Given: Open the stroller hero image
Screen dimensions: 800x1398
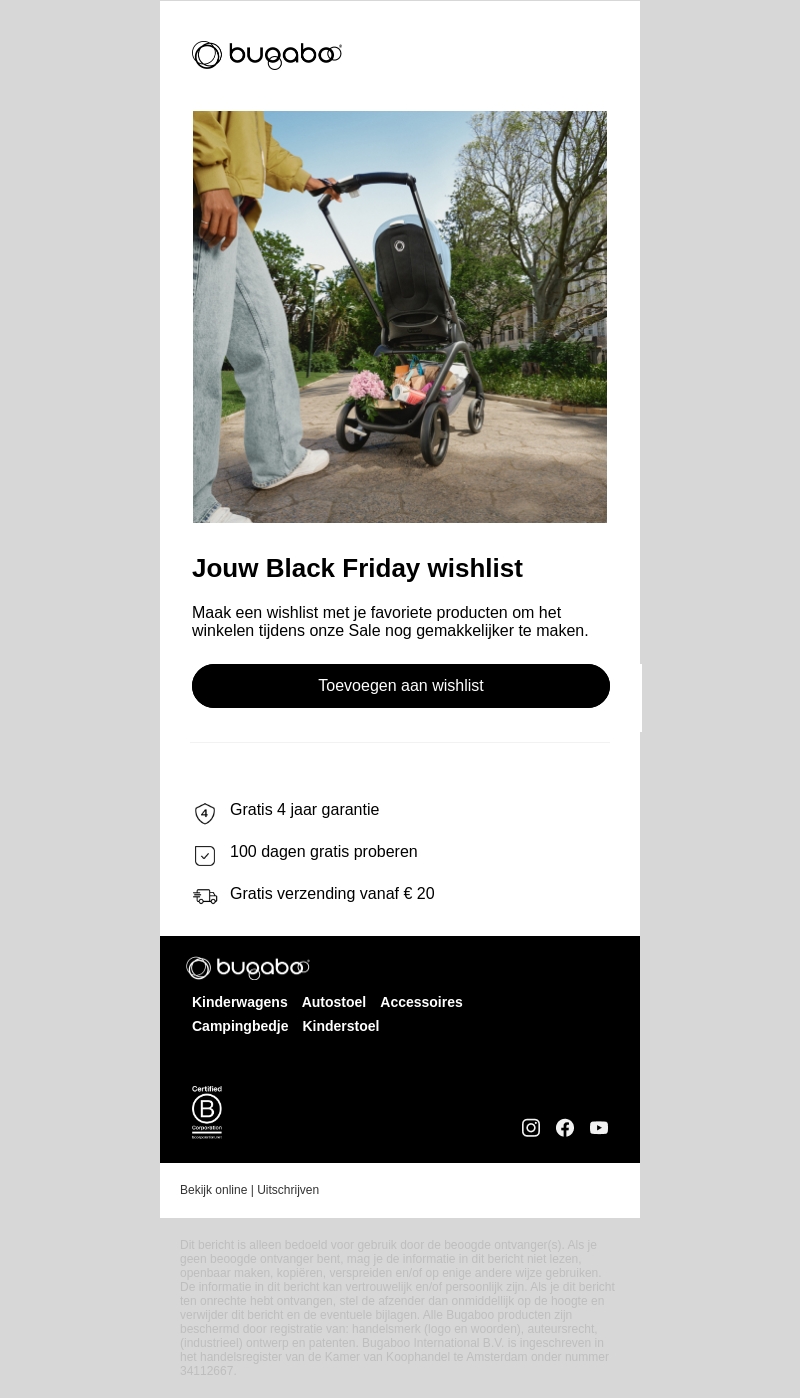Looking at the screenshot, I should click(x=400, y=317).
